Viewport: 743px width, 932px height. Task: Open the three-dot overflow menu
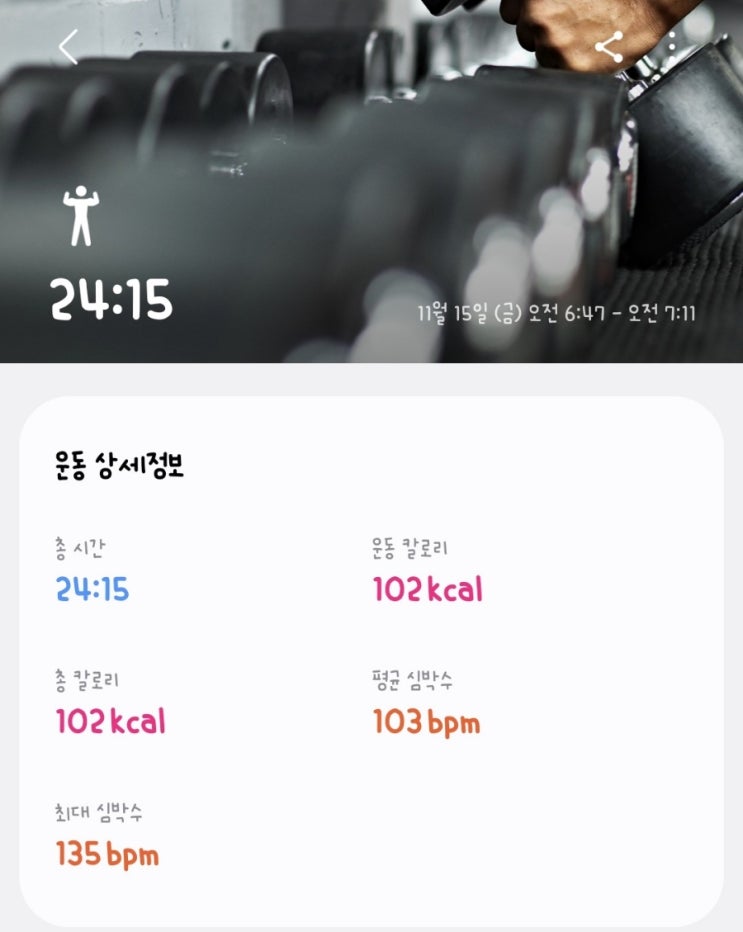pyautogui.click(x=672, y=46)
